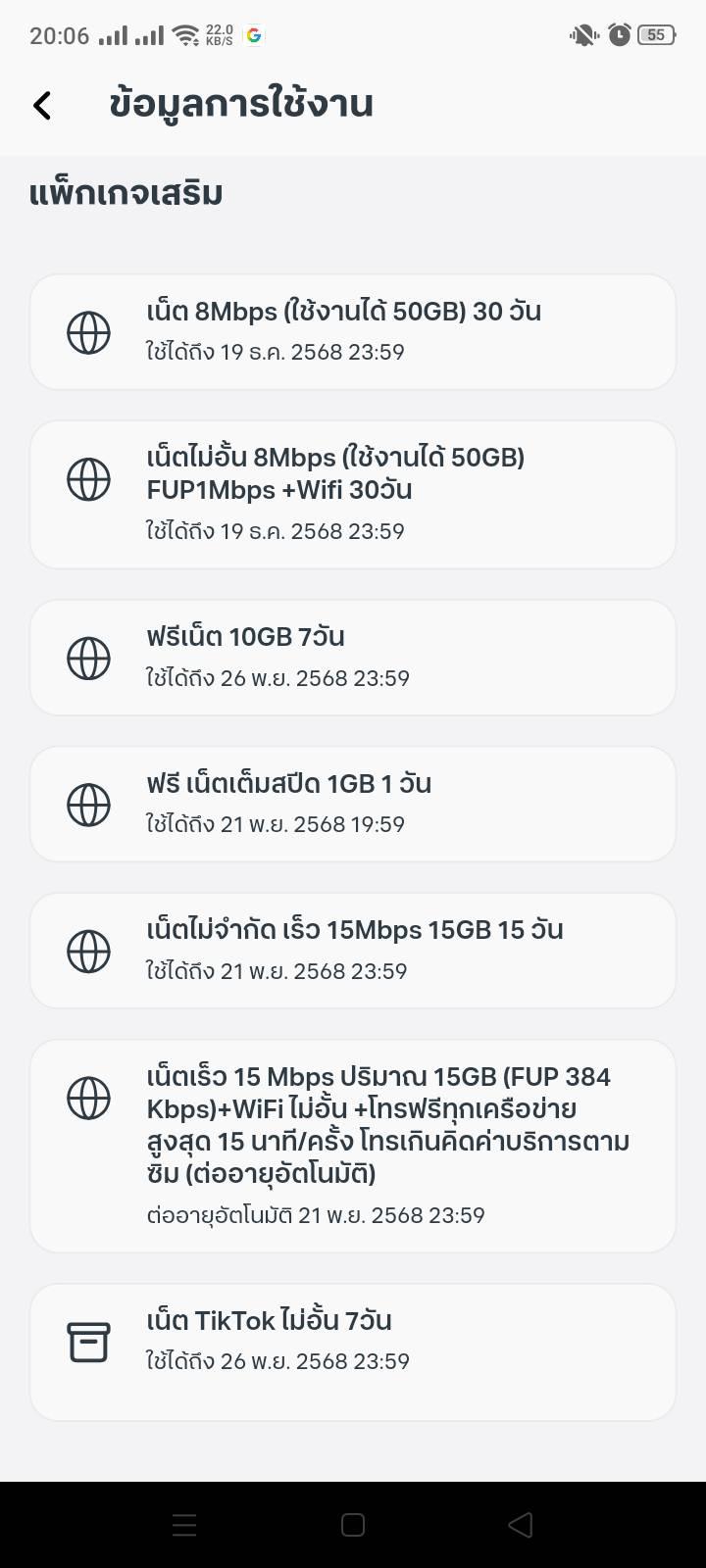Tap the system home button
This screenshot has height=1568, width=706.
353,1524
